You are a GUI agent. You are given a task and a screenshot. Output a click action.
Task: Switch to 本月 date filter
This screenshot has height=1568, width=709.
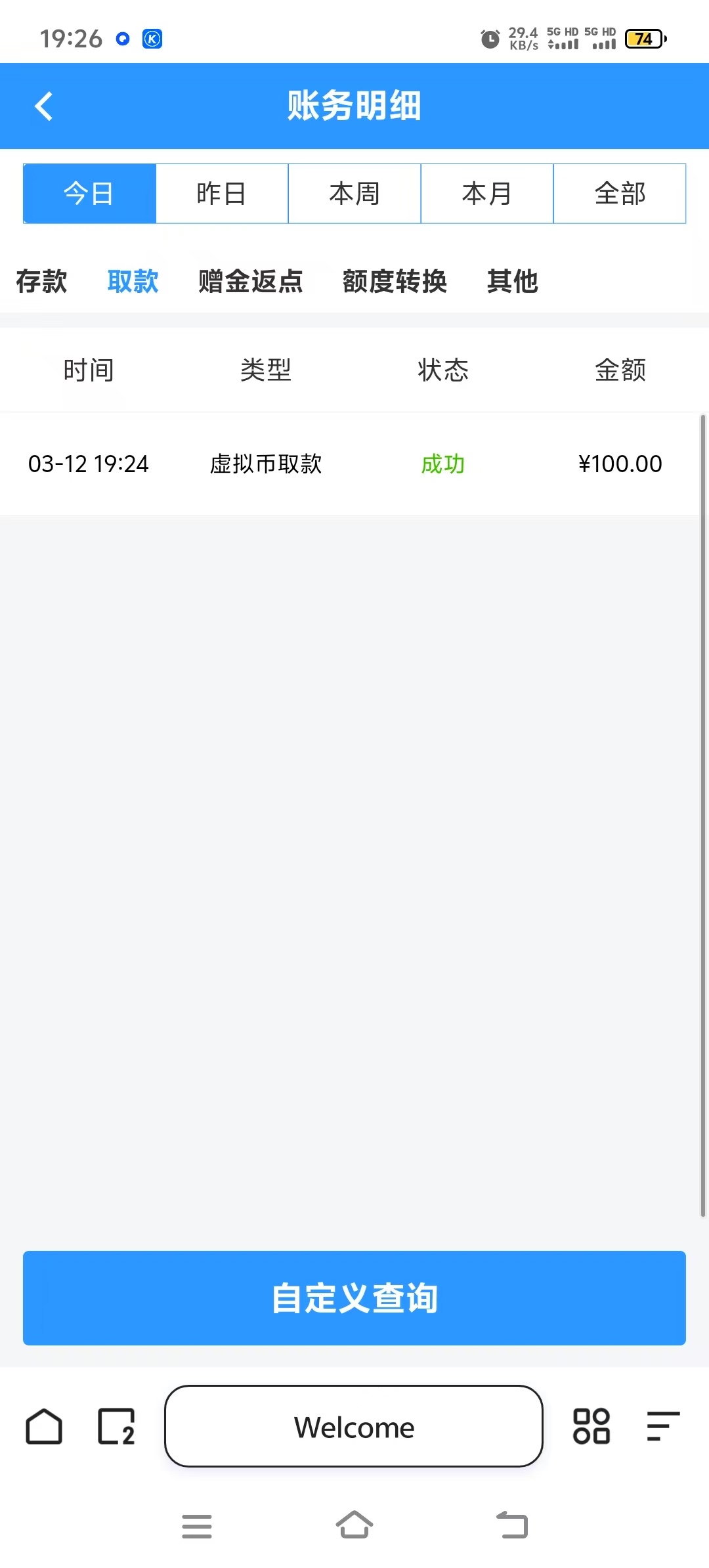click(487, 194)
